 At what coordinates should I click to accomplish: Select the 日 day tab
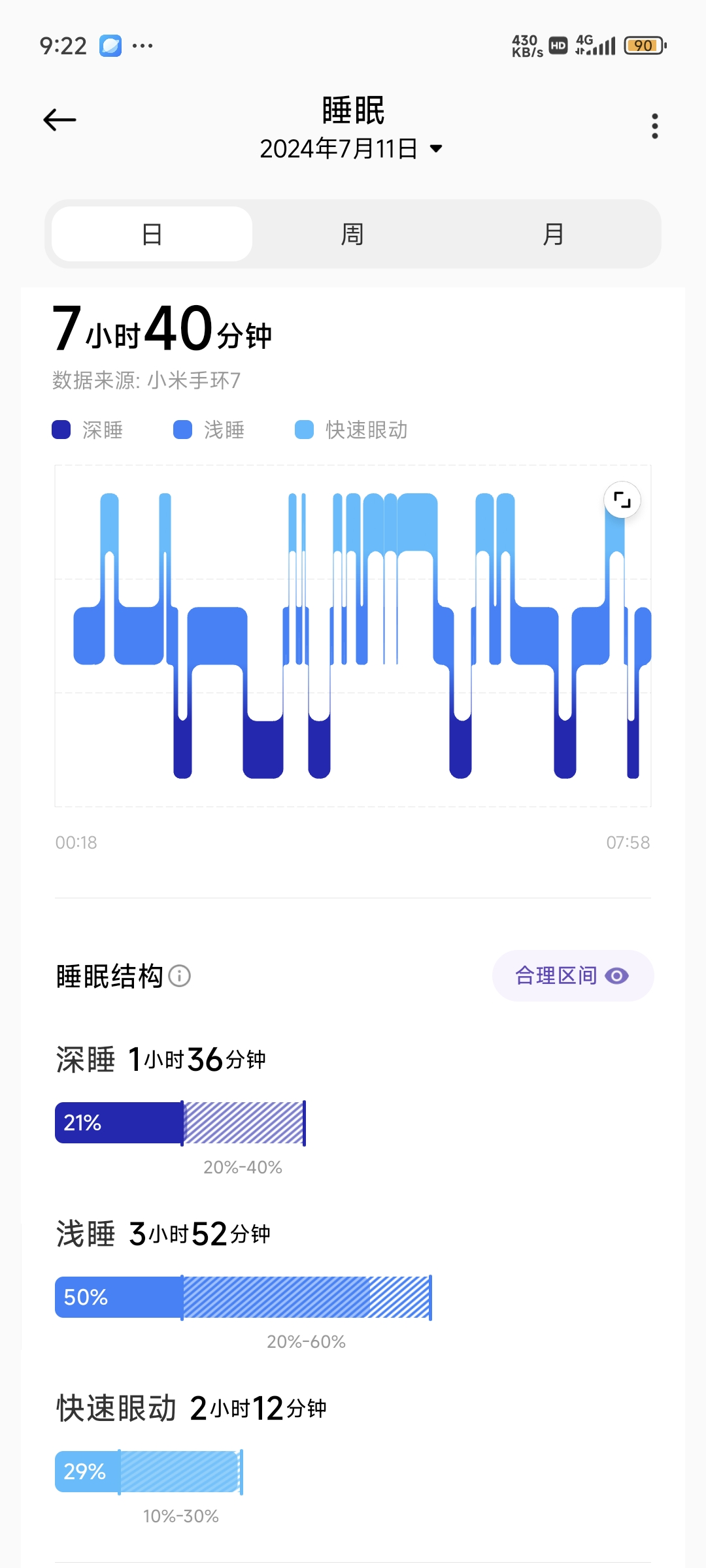tap(152, 234)
